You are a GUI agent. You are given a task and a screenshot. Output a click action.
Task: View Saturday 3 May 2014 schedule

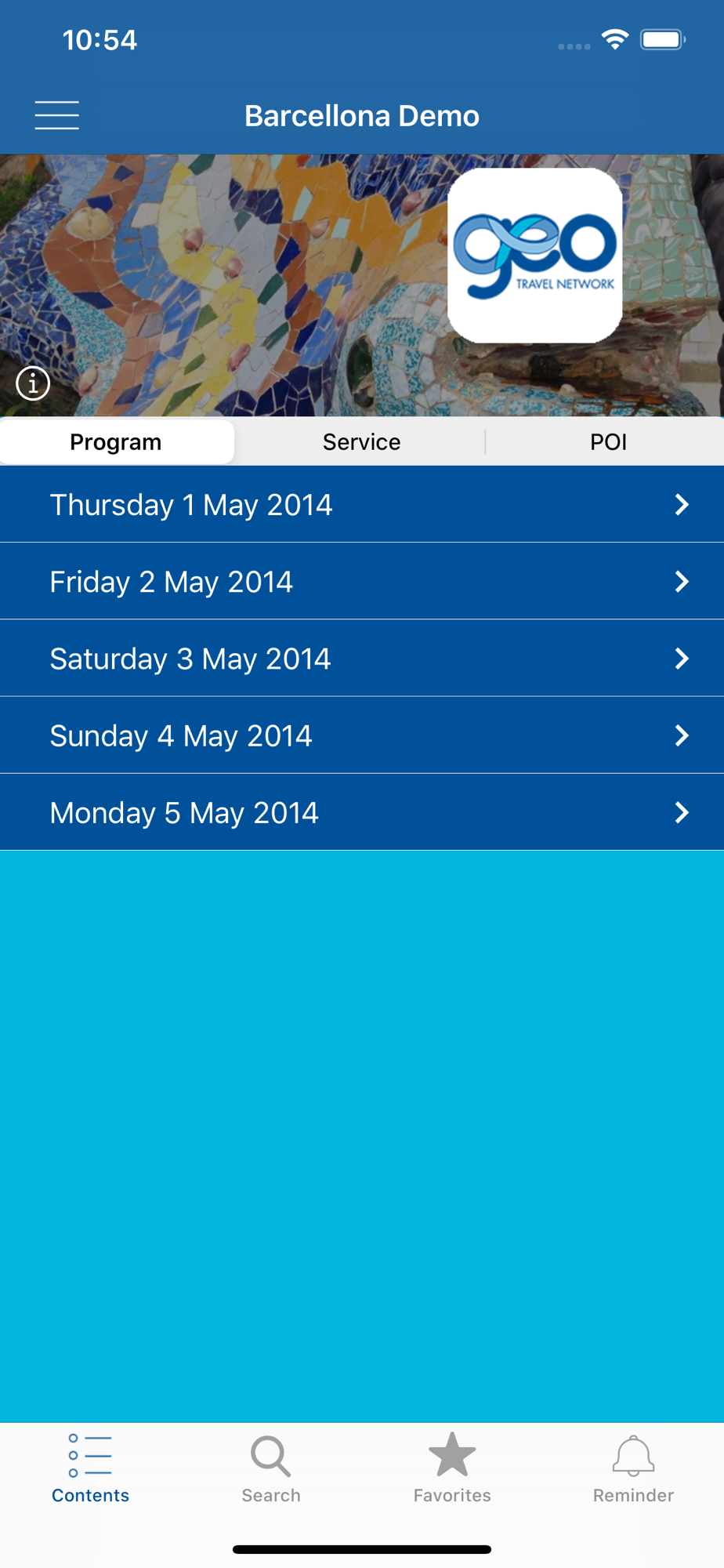(362, 659)
